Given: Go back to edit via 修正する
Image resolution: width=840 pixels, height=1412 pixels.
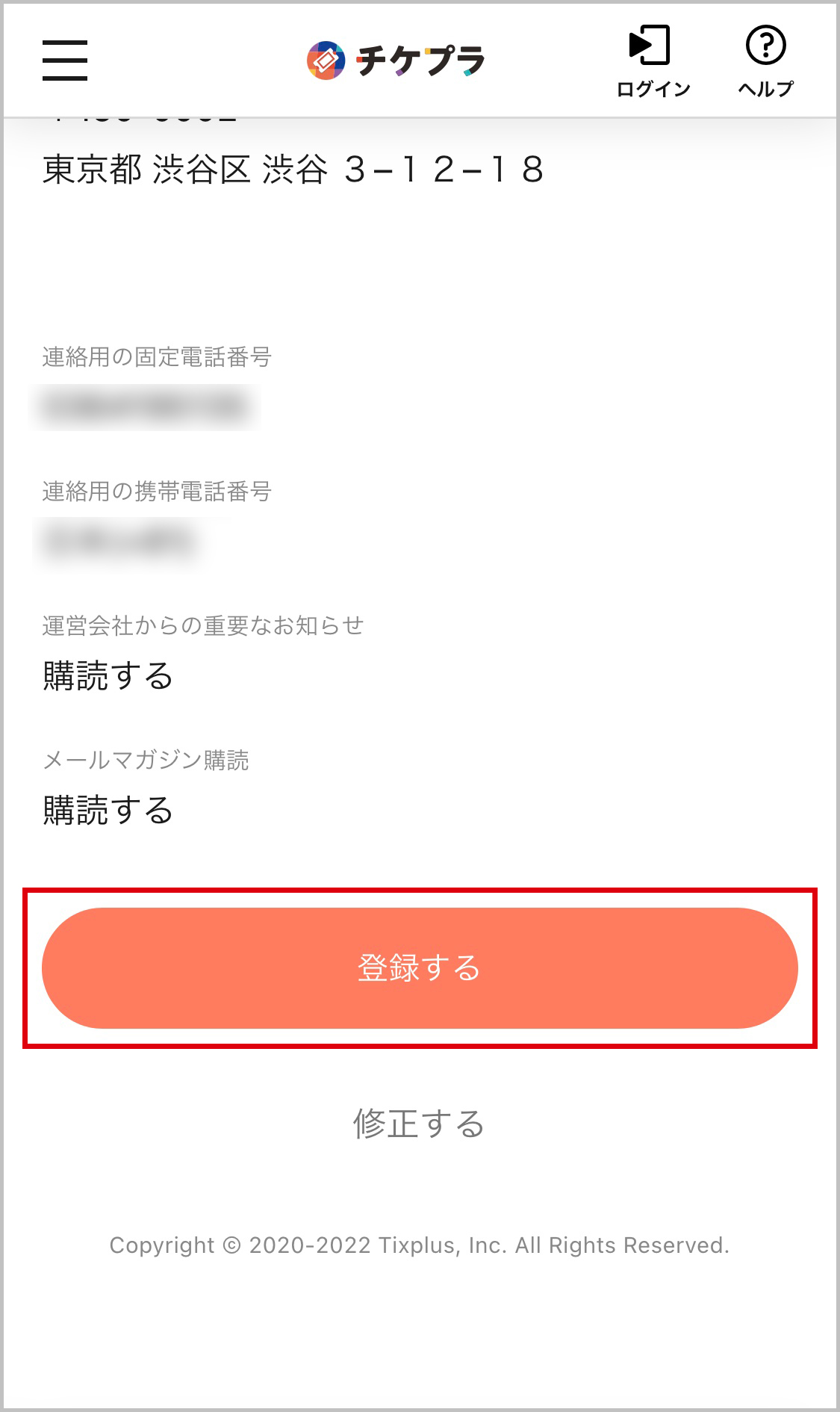Looking at the screenshot, I should pos(420,1124).
